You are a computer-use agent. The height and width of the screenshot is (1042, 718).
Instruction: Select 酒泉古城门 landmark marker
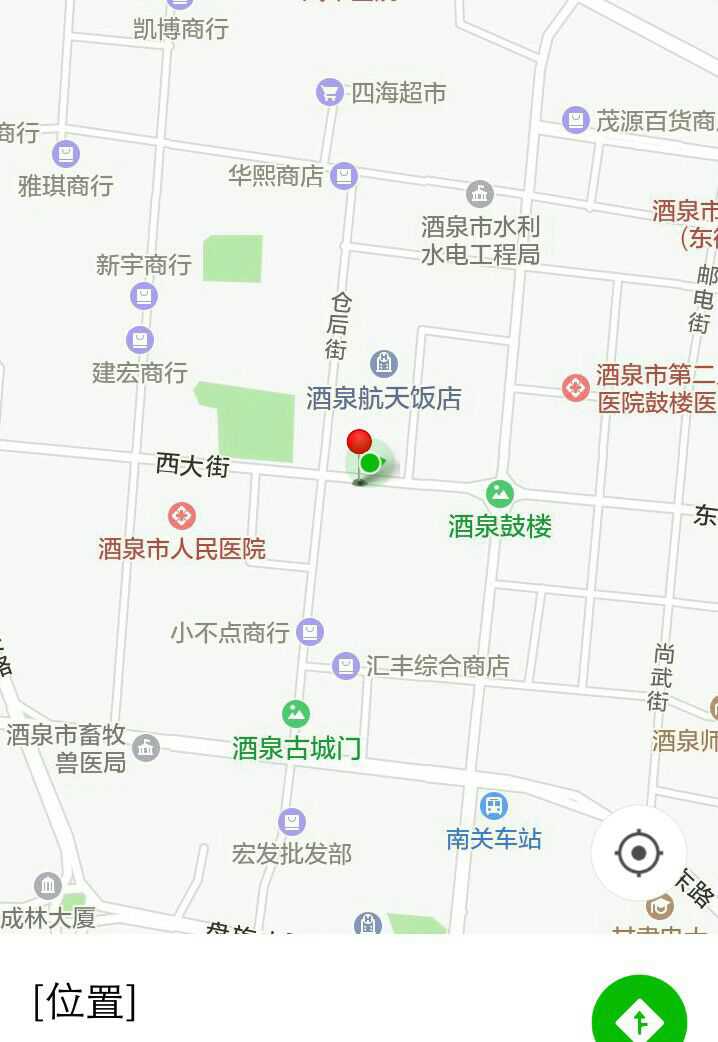point(295,714)
